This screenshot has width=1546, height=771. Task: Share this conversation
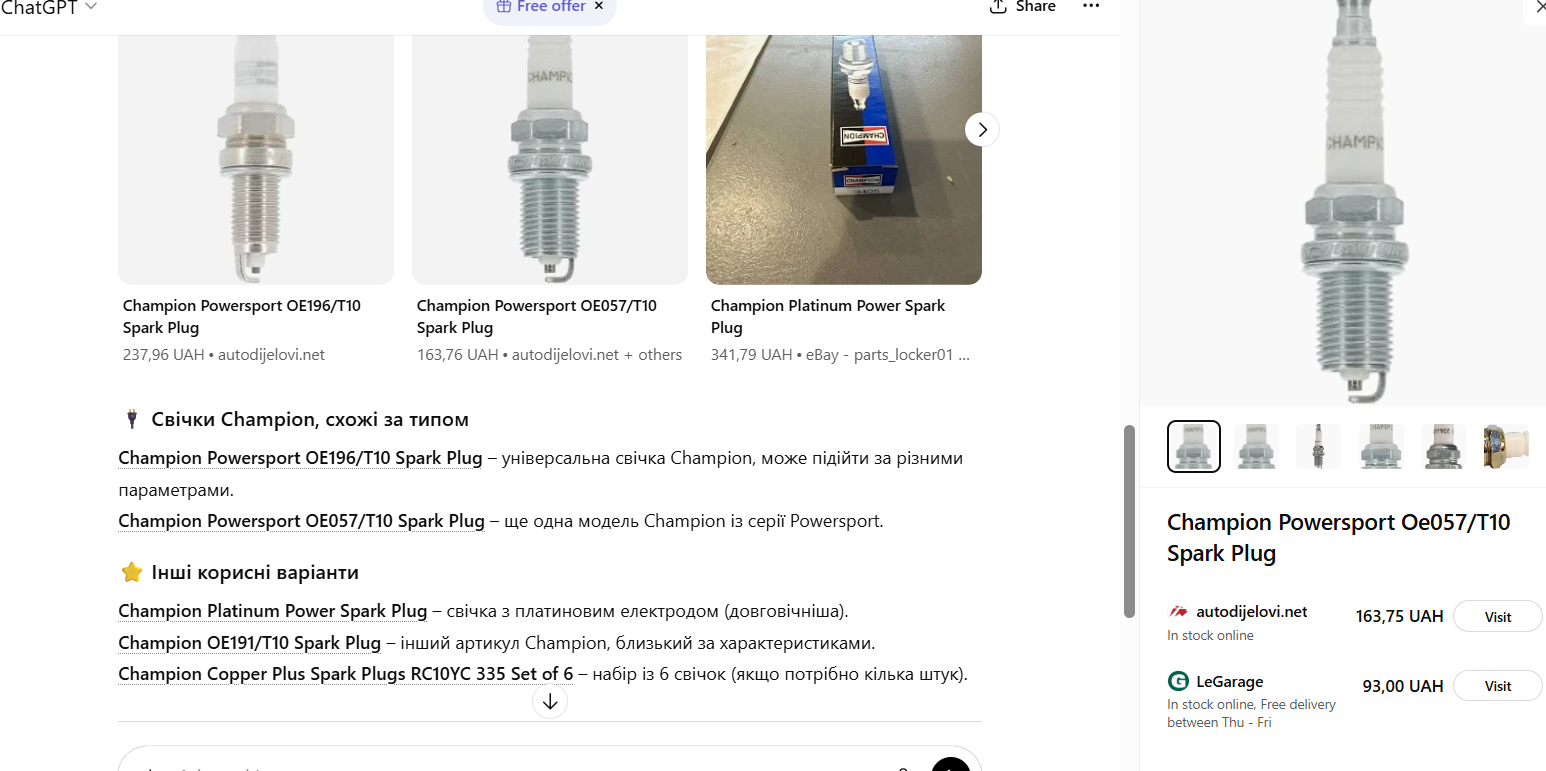1022,7
